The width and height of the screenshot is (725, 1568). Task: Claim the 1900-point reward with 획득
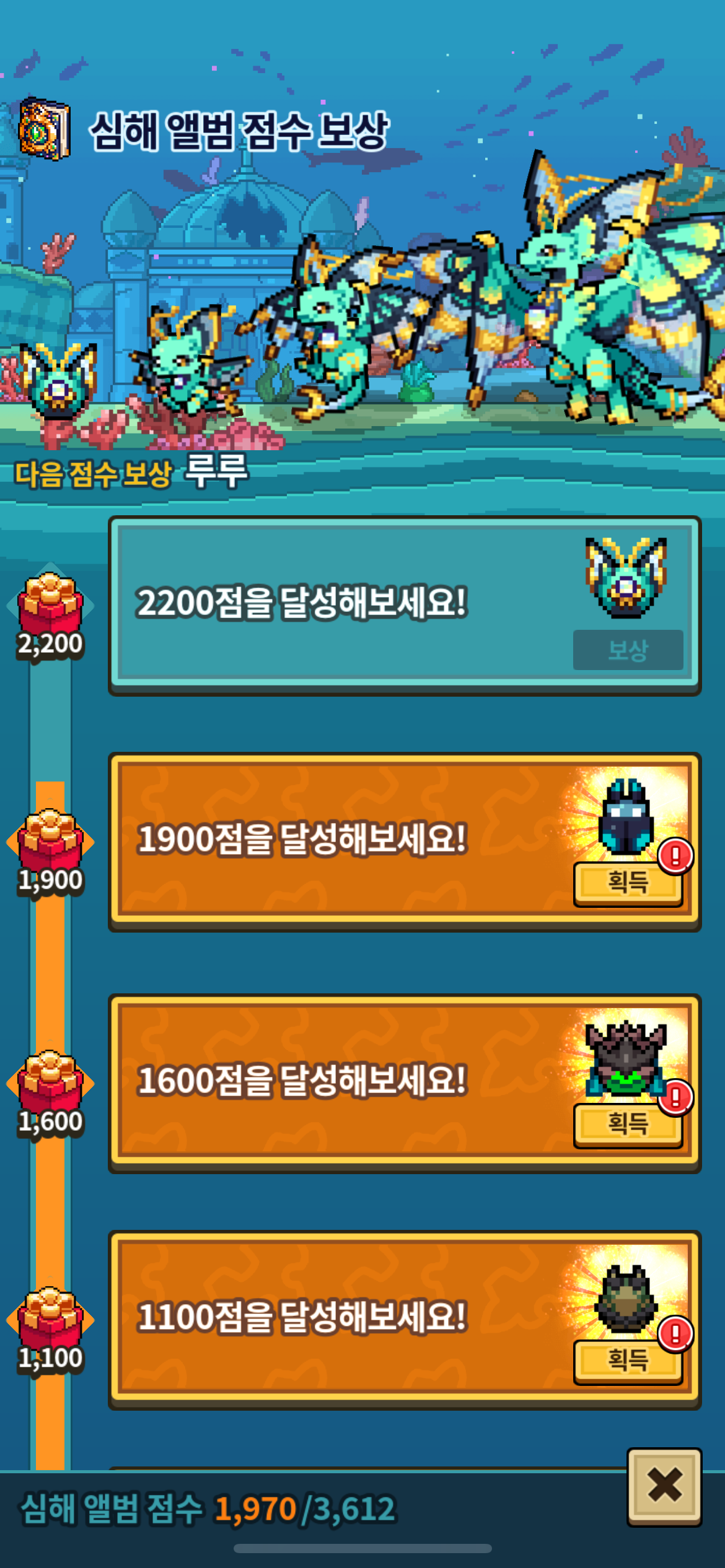628,882
